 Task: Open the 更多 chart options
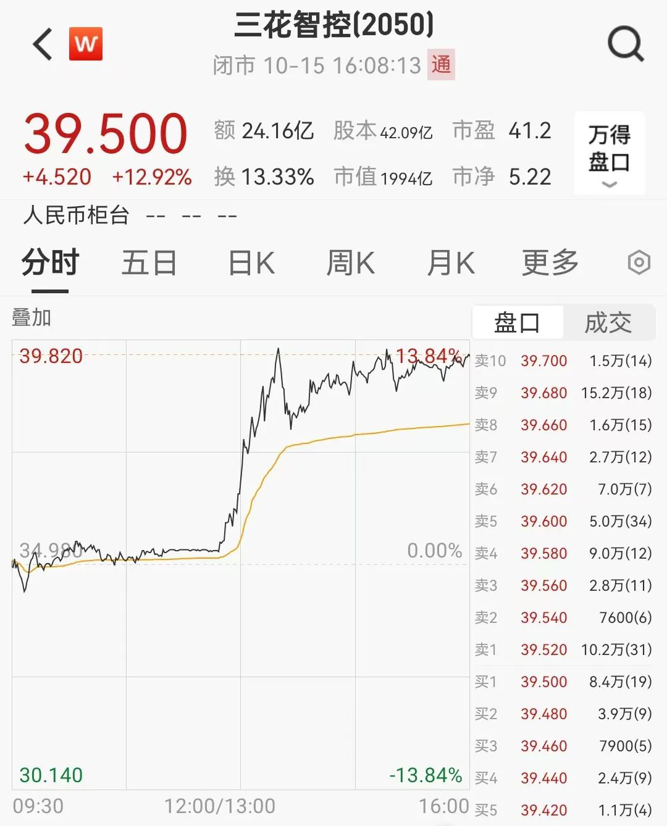click(550, 263)
